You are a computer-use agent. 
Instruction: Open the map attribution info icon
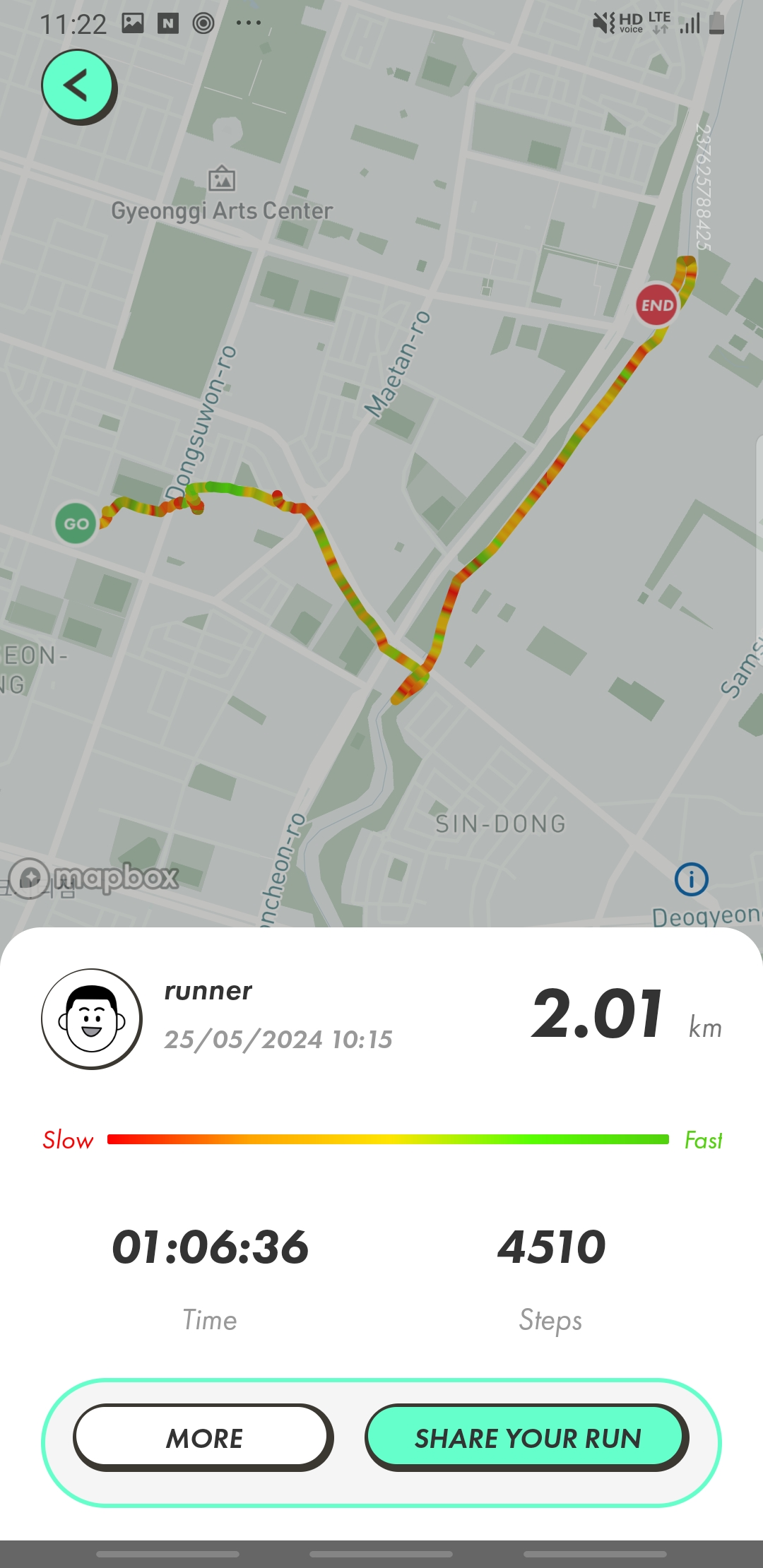click(x=691, y=879)
